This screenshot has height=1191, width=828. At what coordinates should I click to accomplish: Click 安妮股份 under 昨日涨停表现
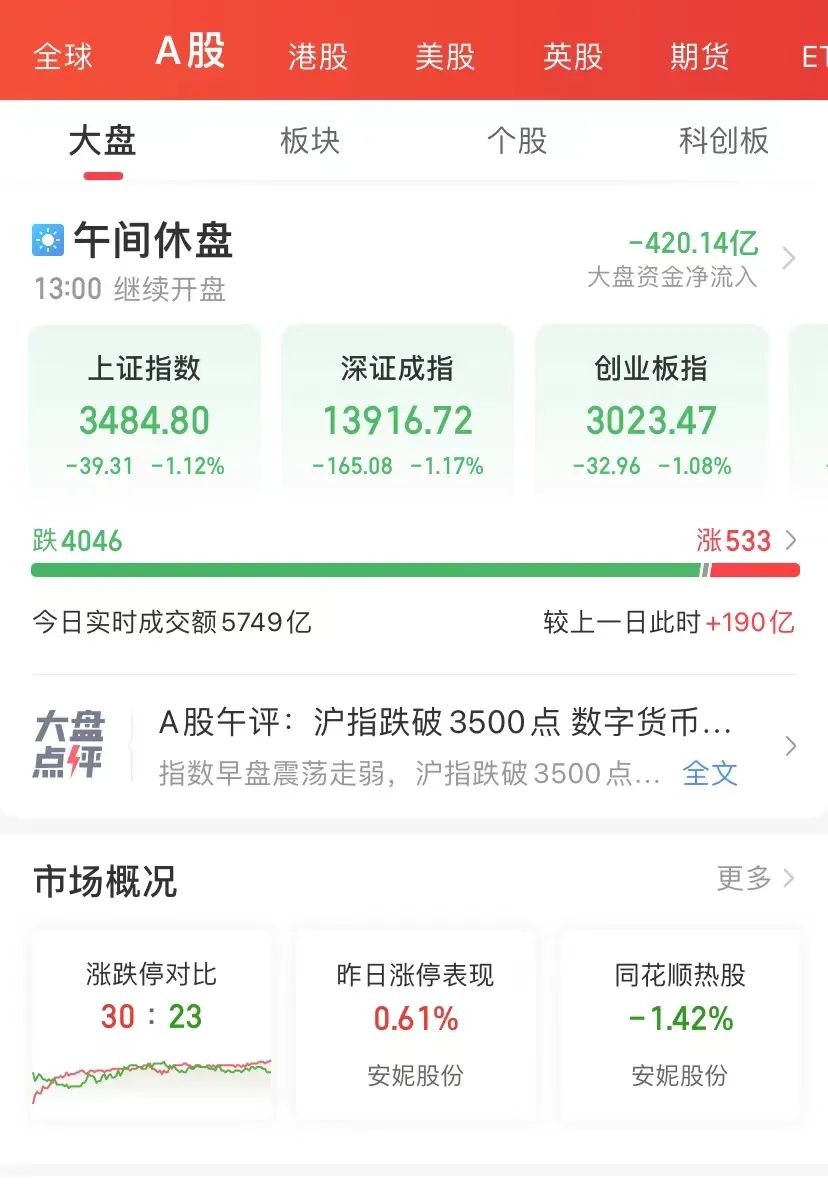[413, 1077]
